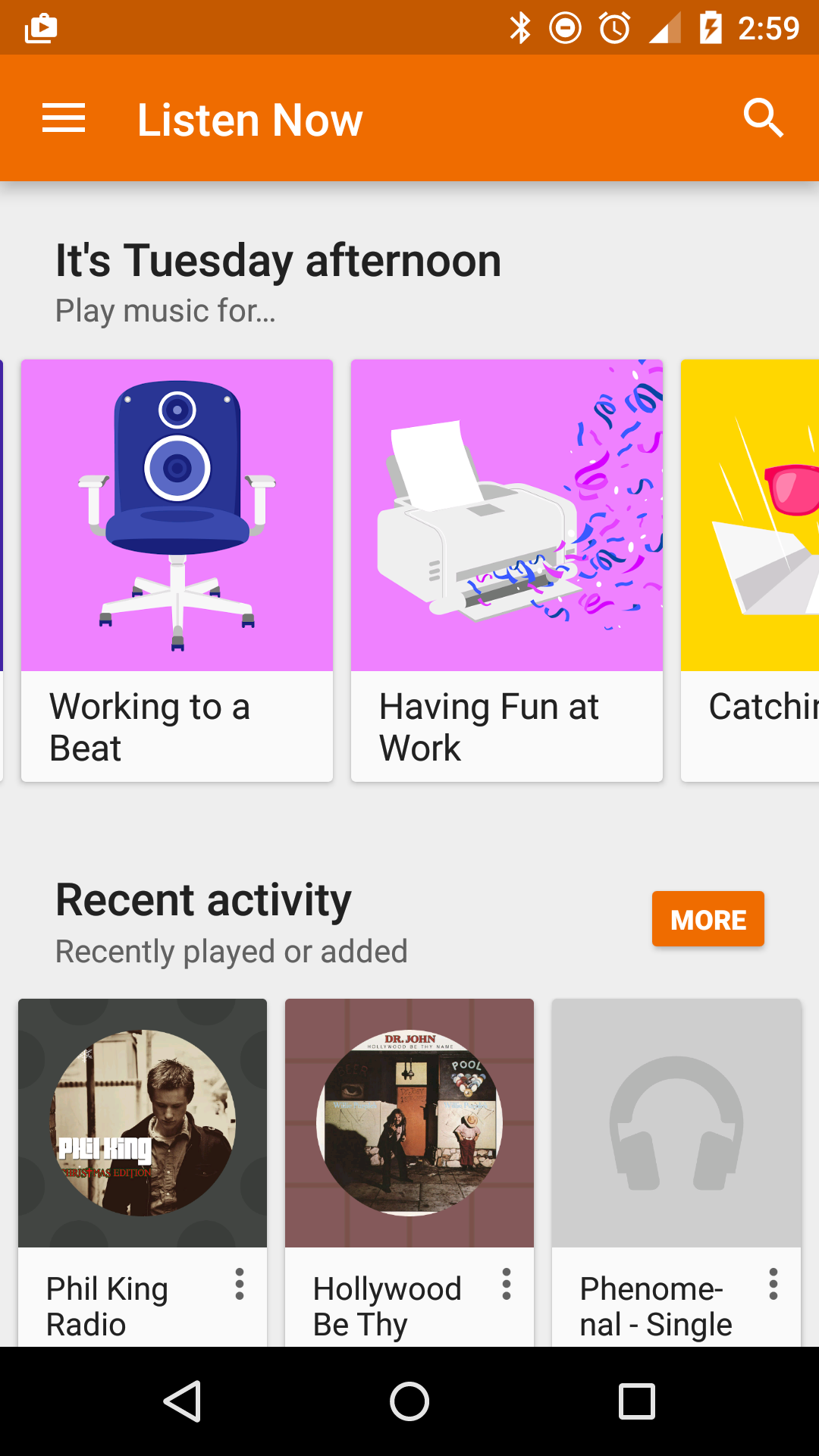Open the overflow menu on Phenomenal - Single
Image resolution: width=819 pixels, height=1456 pixels.
pos(773,1285)
